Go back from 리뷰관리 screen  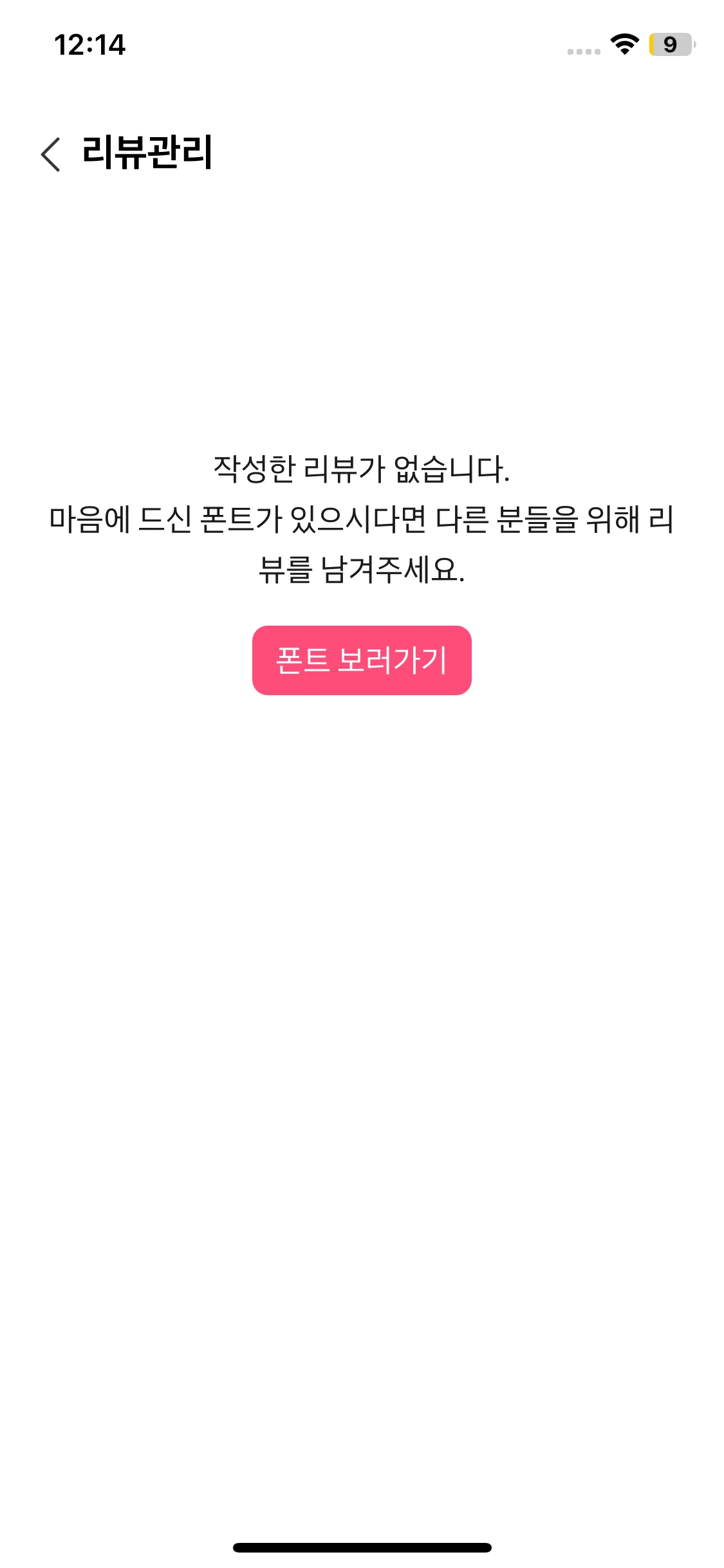(50, 154)
